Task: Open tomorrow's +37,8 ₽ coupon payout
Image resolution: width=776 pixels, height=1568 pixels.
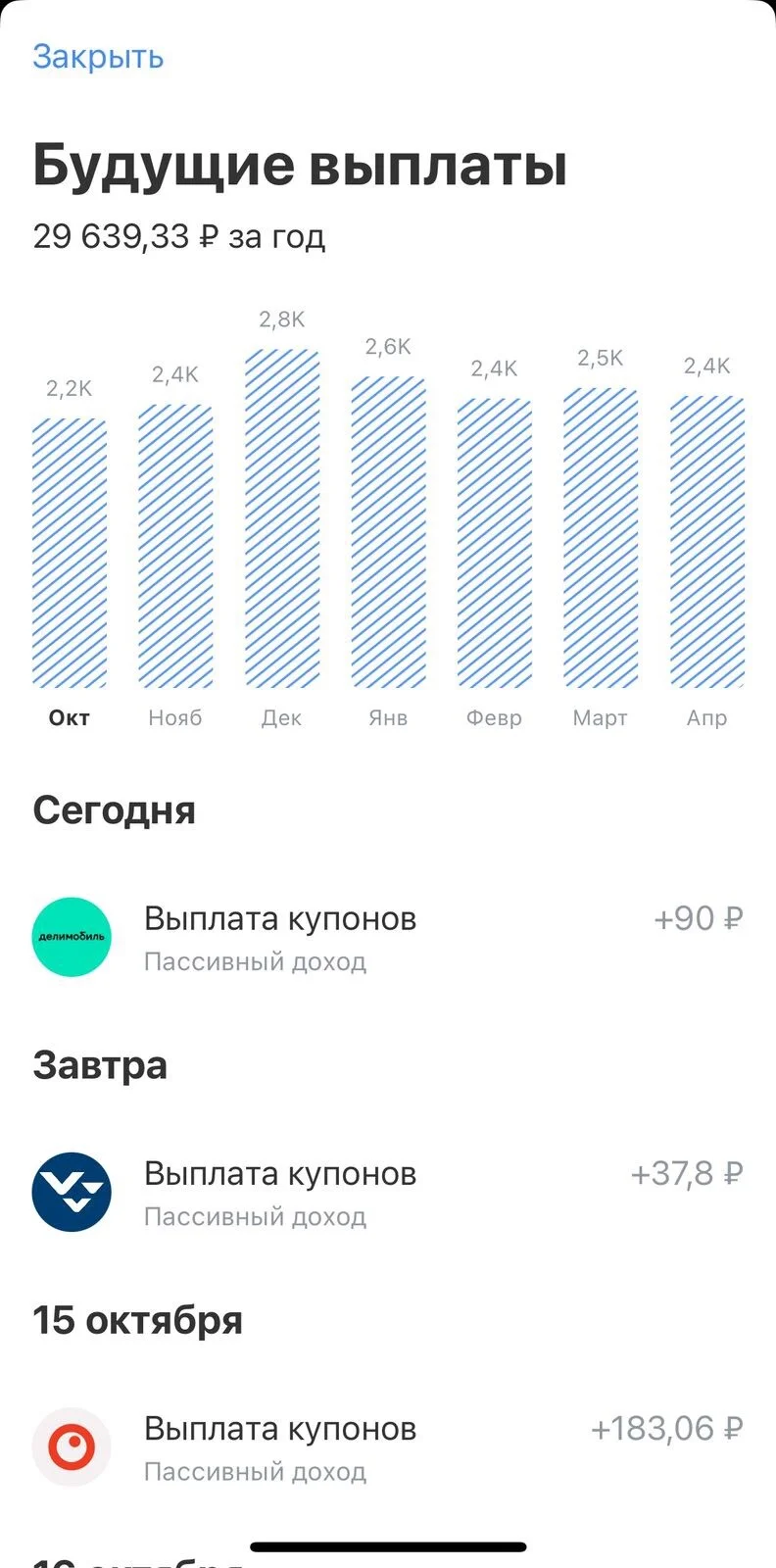Action: pyautogui.click(x=388, y=1192)
